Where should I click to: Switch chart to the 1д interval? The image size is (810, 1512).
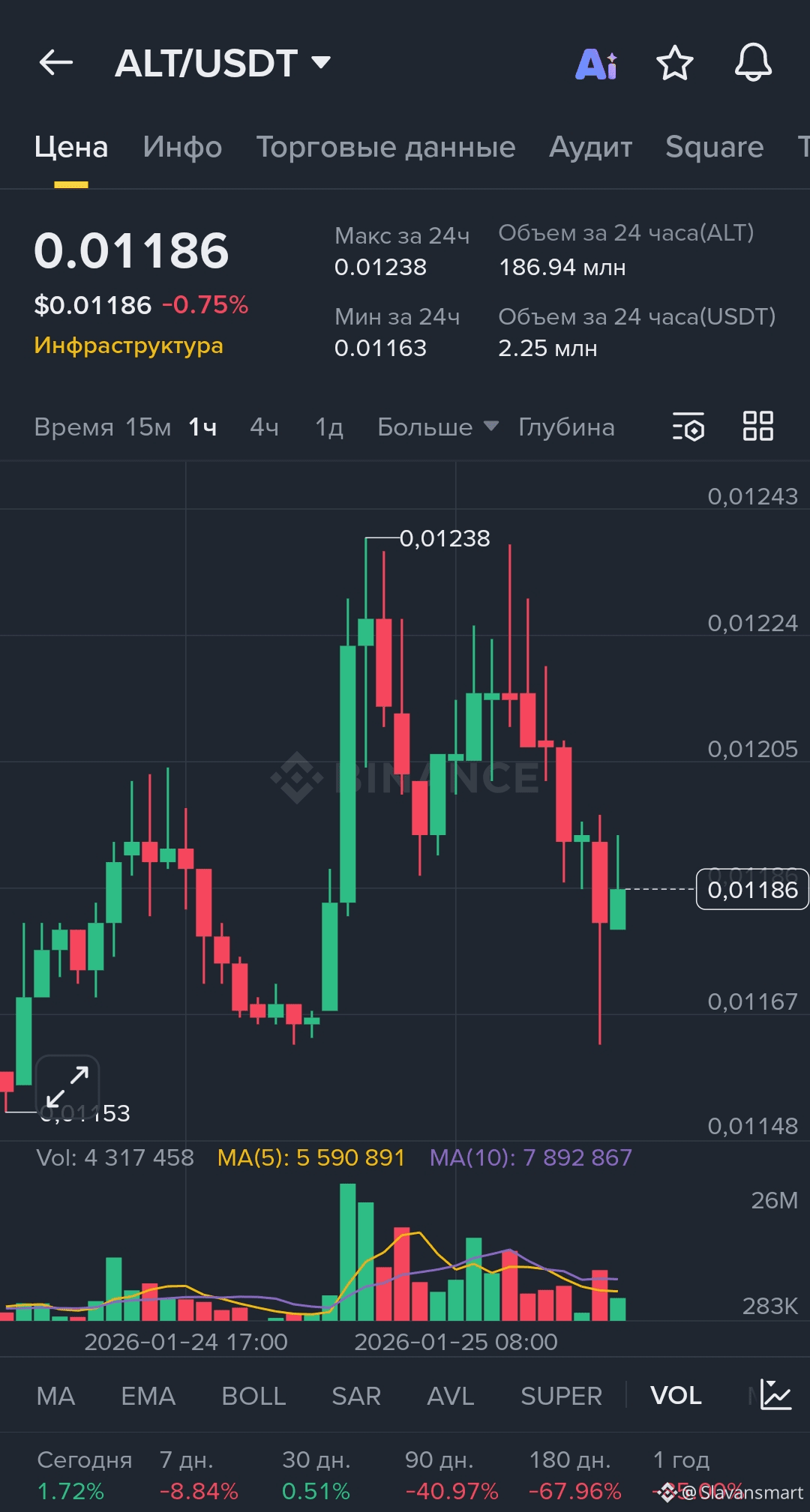coord(329,427)
